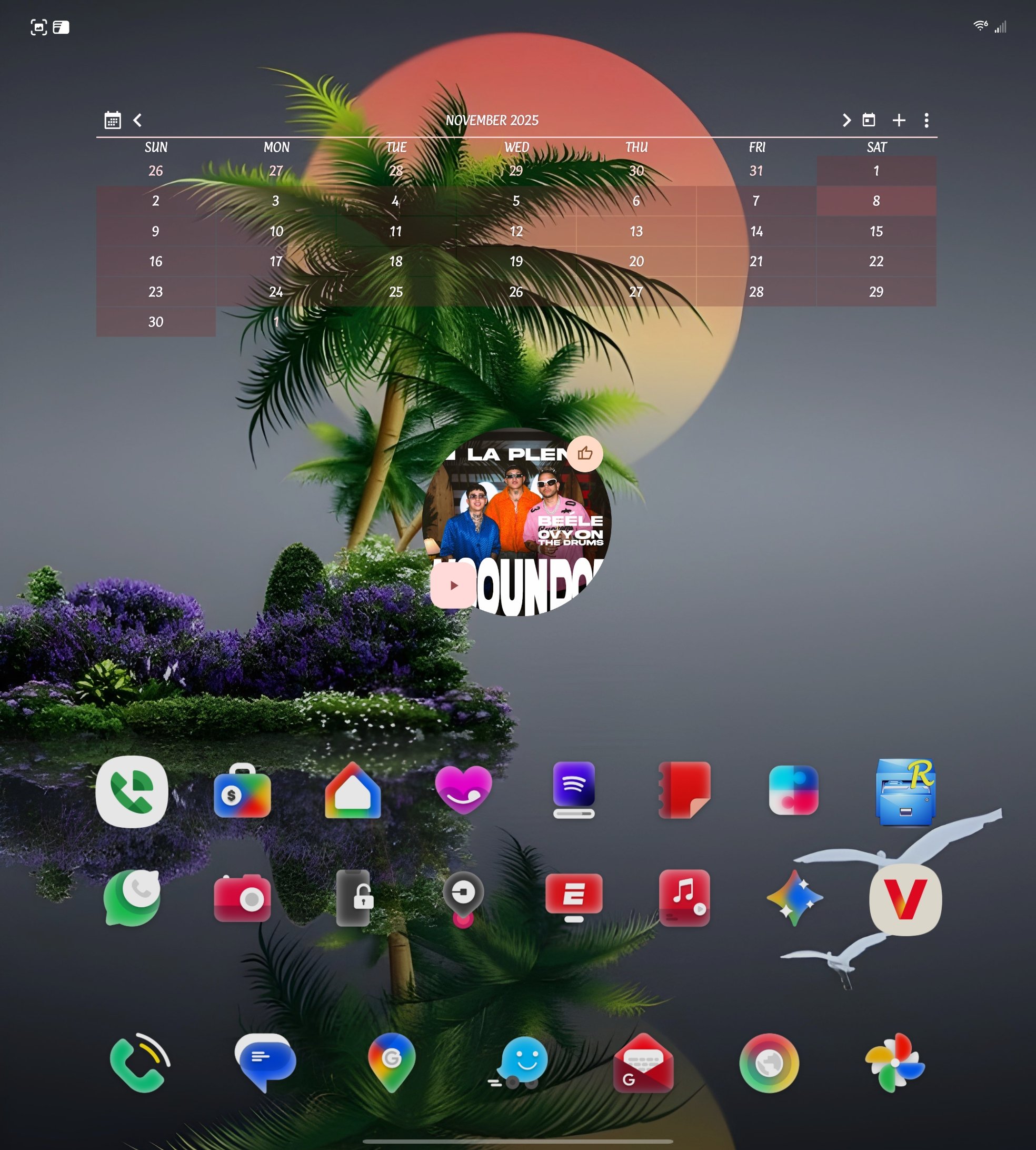Add a new calendar event

click(x=899, y=120)
